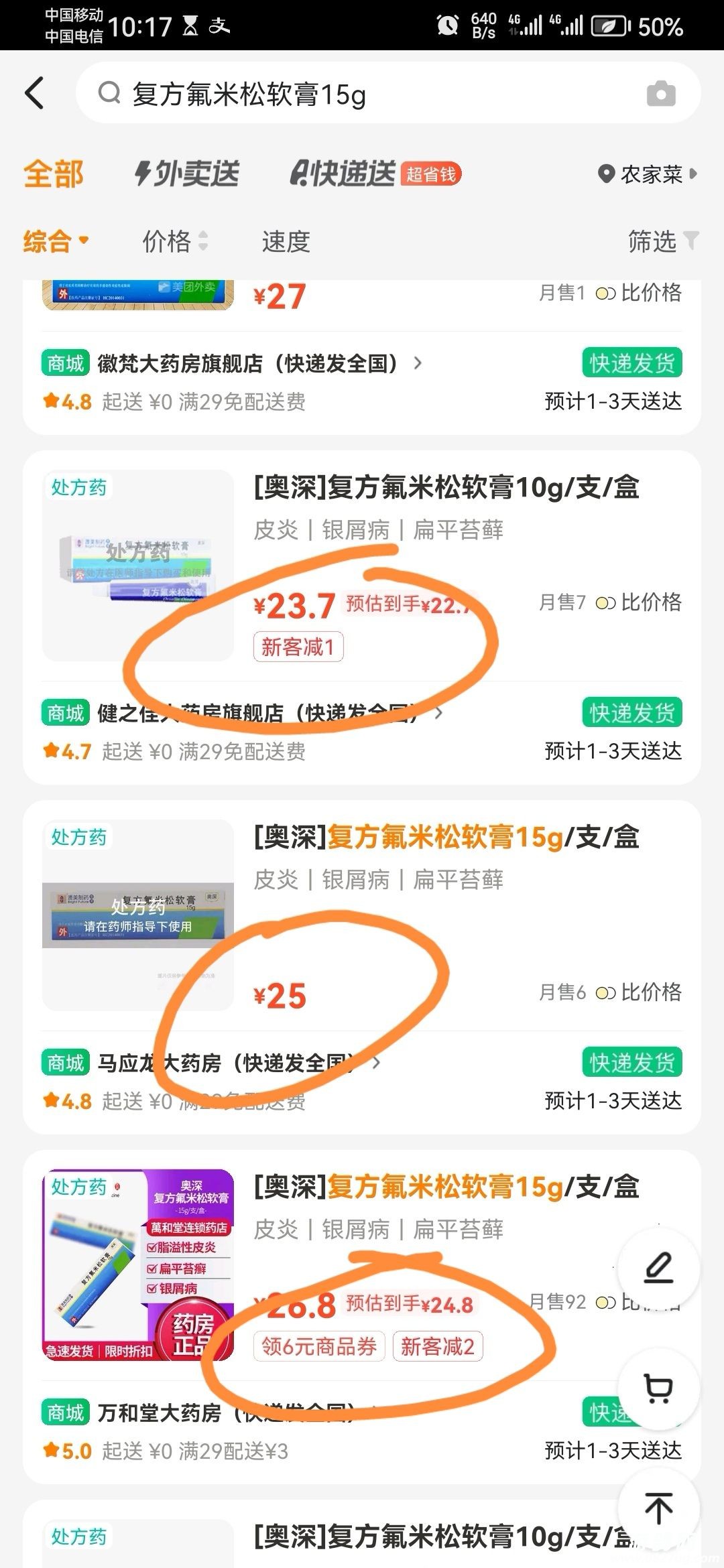Change delivery location 农家菜
Screen dimensions: 724x1568
click(x=648, y=174)
